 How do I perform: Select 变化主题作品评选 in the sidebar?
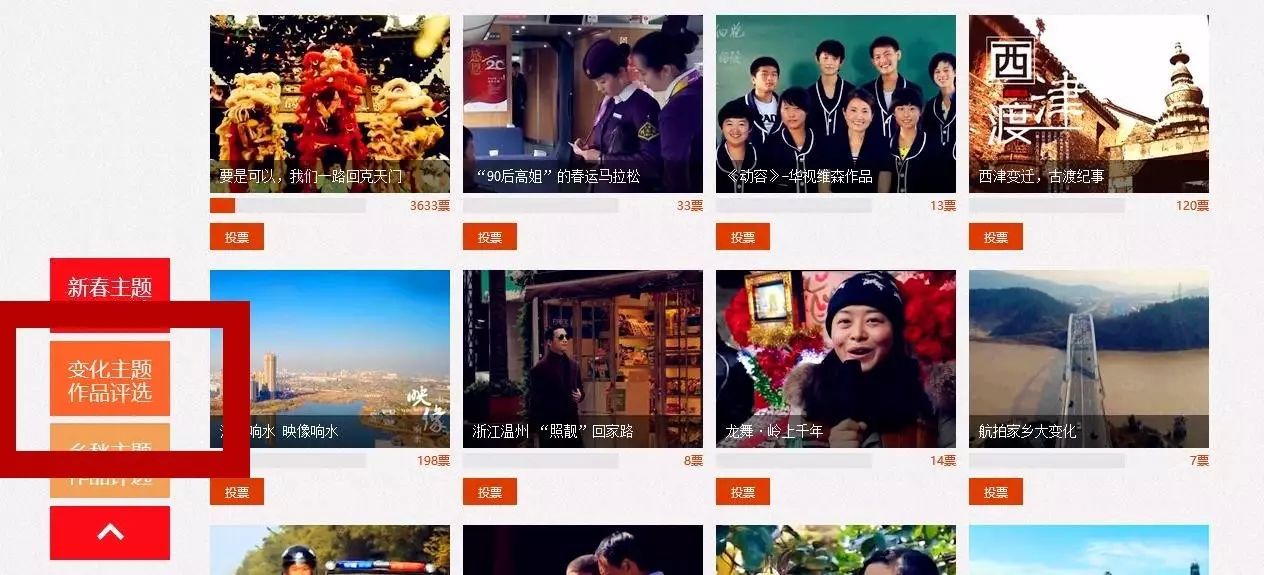pos(110,380)
